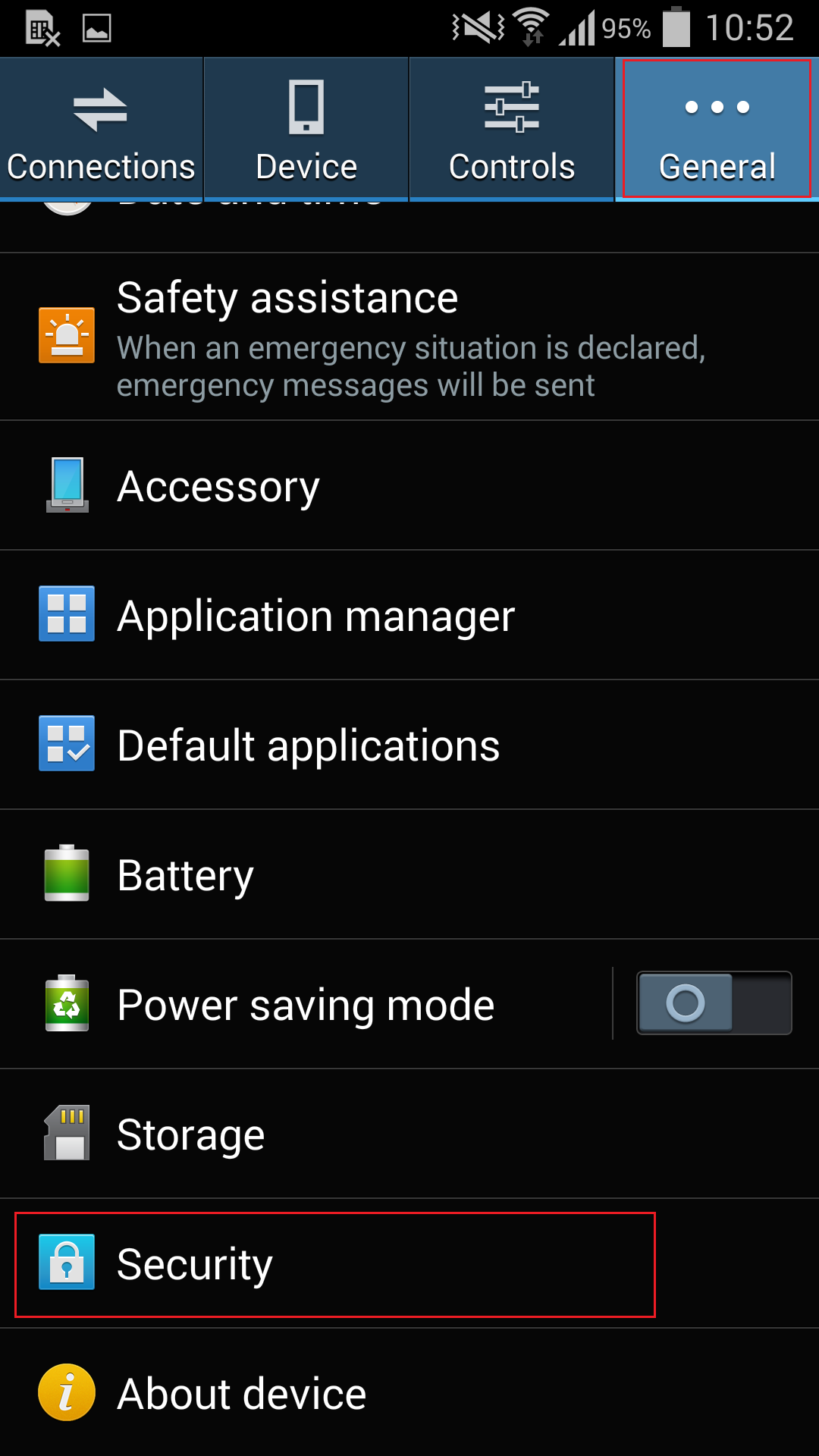Select the Controls tab

click(x=512, y=129)
